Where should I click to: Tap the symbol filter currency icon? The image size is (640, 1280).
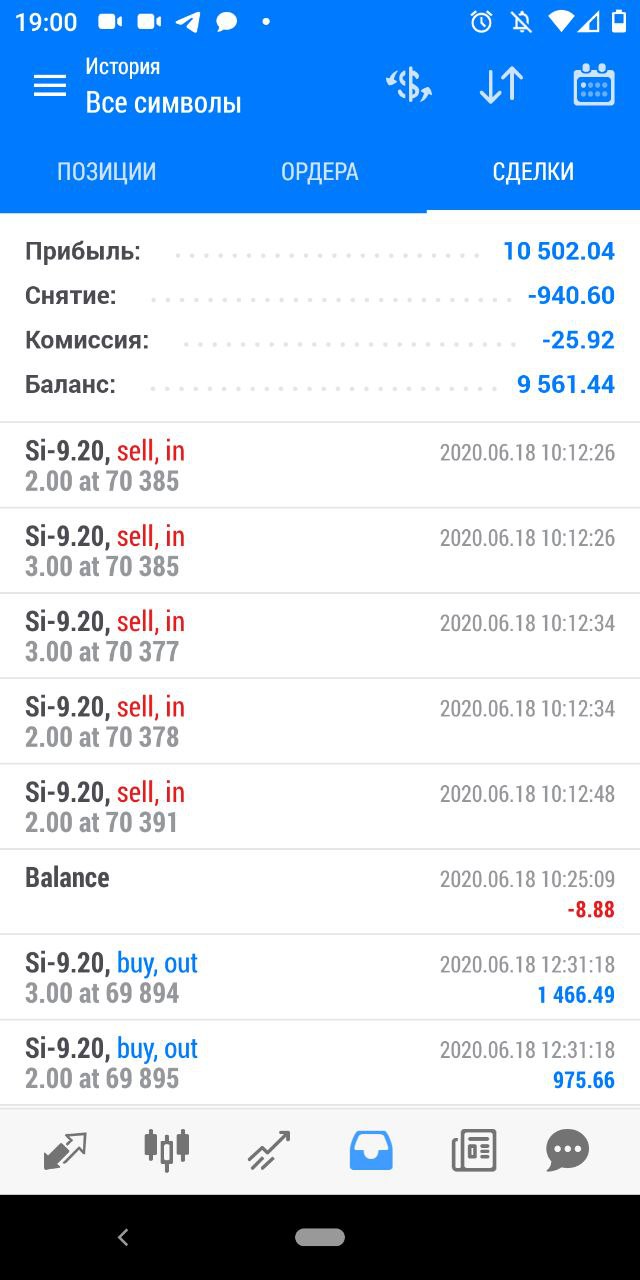pos(409,86)
